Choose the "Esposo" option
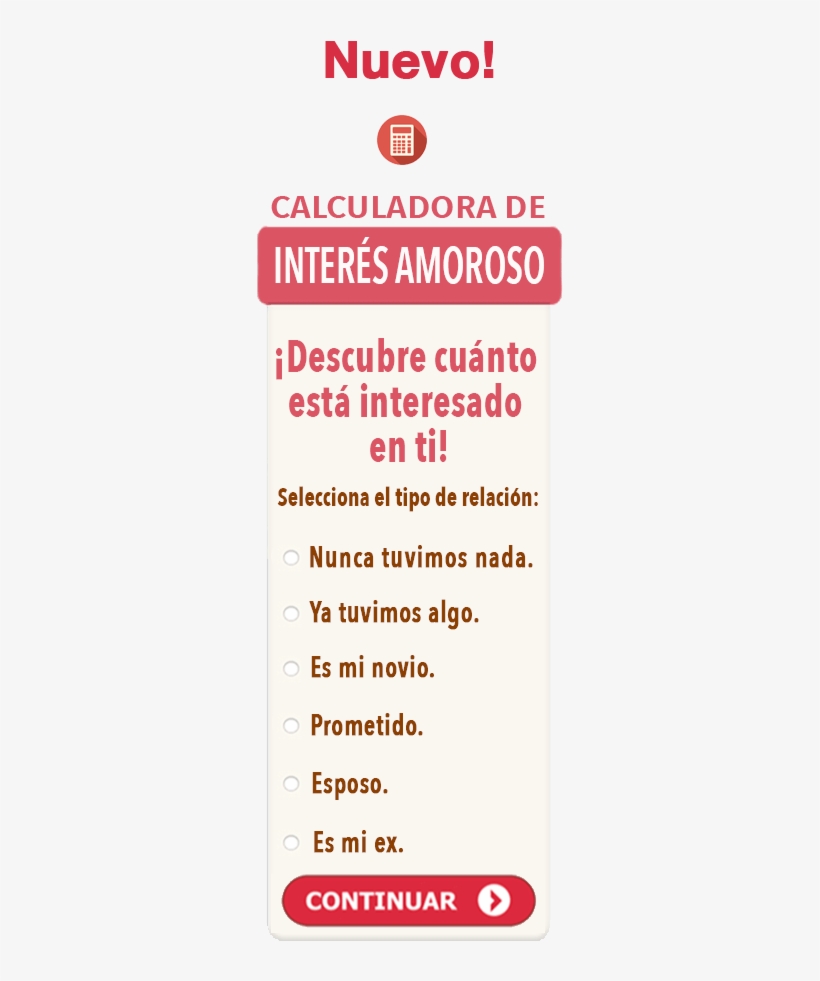The image size is (820, 981). pyautogui.click(x=291, y=783)
